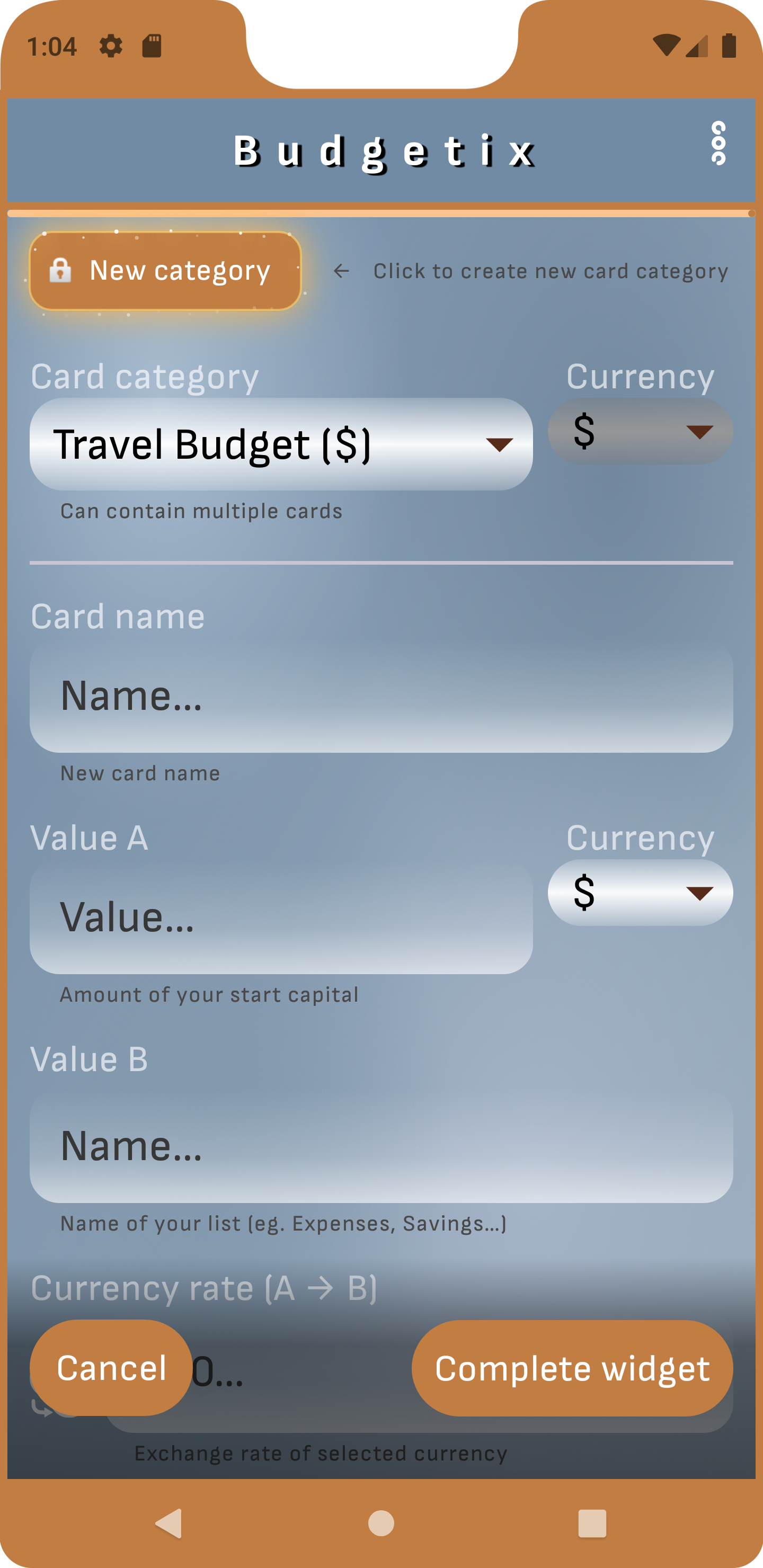Image resolution: width=763 pixels, height=1568 pixels.
Task: Click the New category button
Action: (180, 270)
